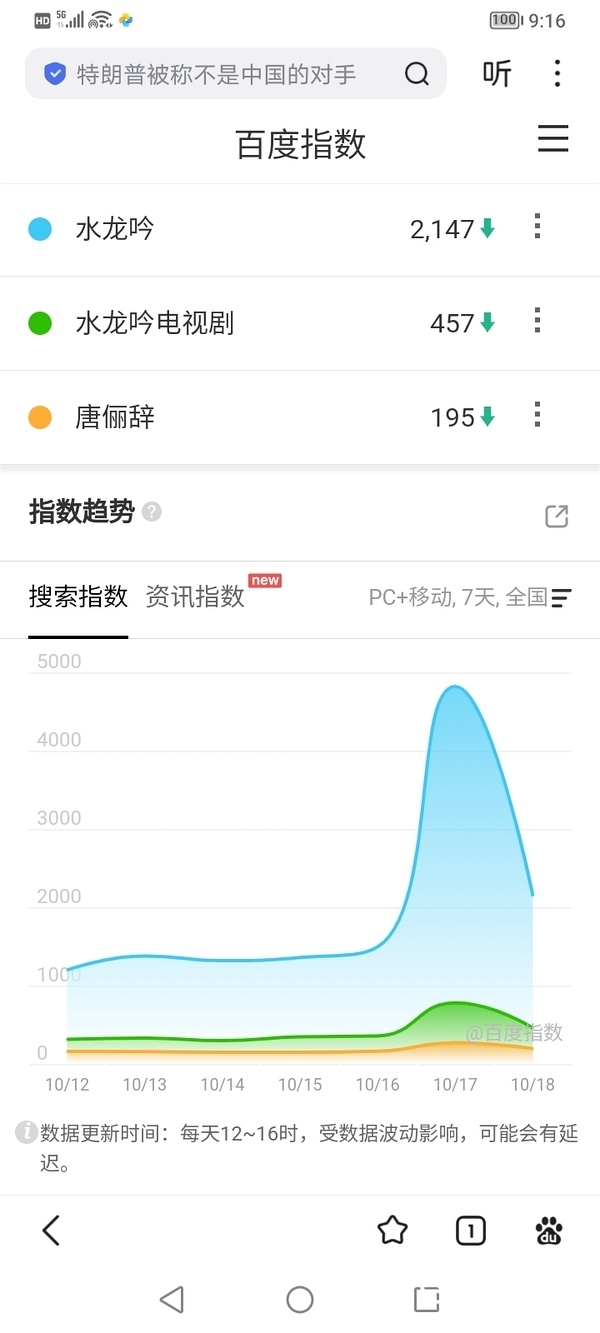Viewport: 600px width, 1333px height.
Task: Tap the Baidu paw home icon
Action: point(548,1230)
